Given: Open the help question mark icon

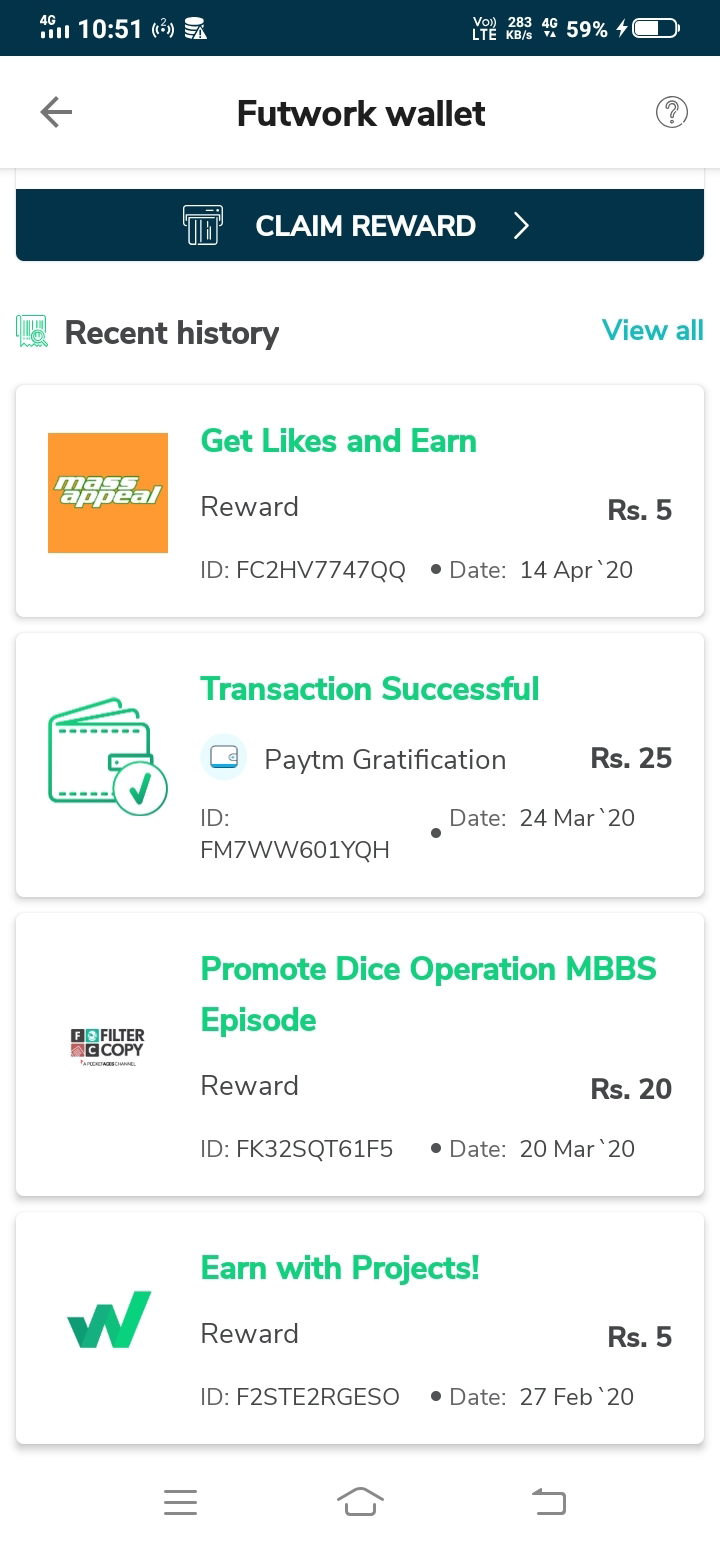Looking at the screenshot, I should pyautogui.click(x=671, y=113).
